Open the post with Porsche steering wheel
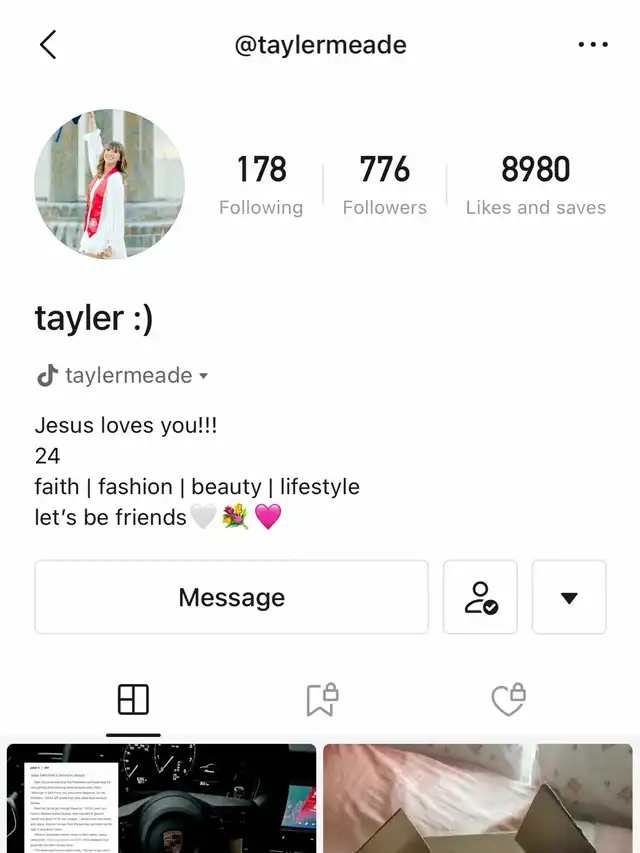 [162, 798]
